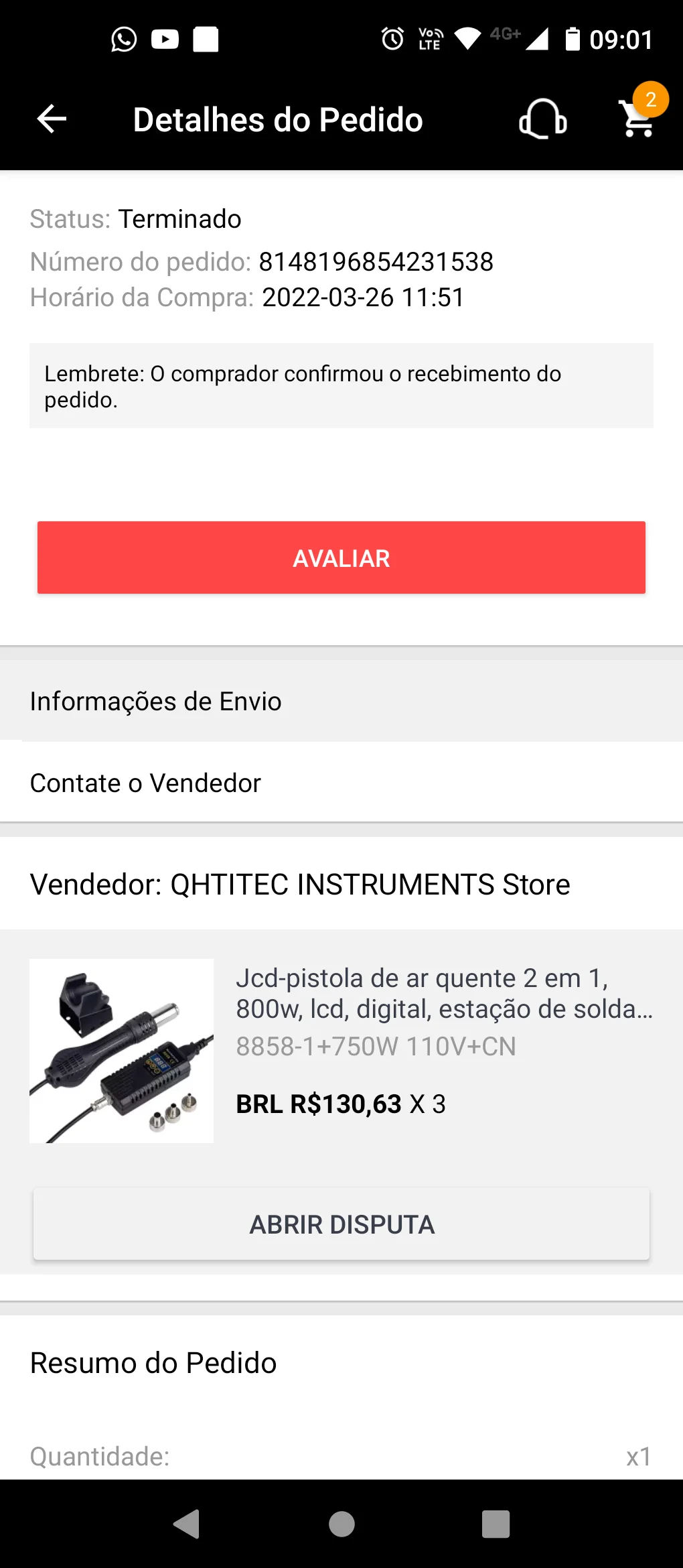This screenshot has height=1568, width=683.
Task: Tap ABRIR DISPUTA button
Action: [341, 1224]
